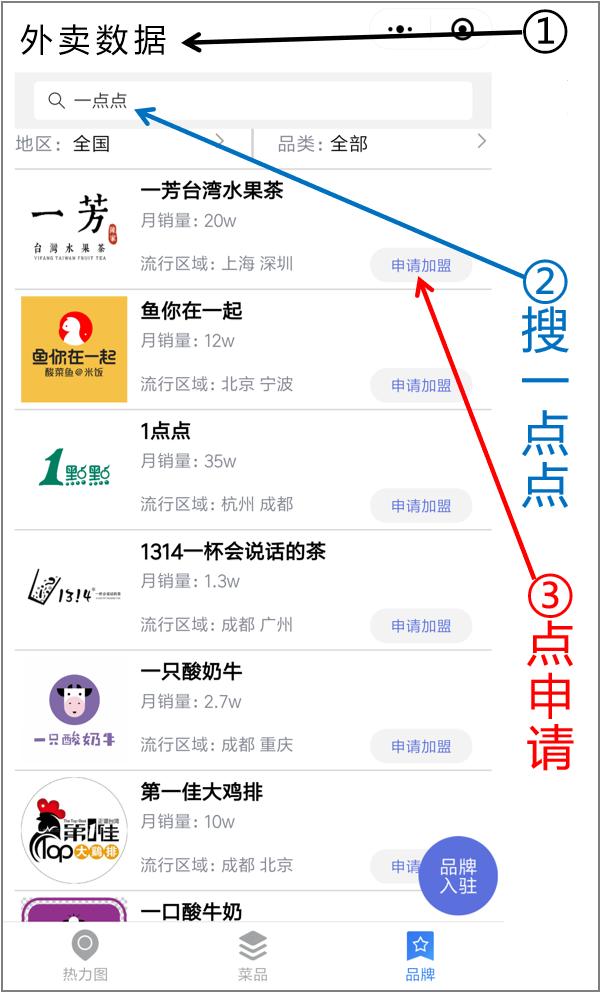Close the mini program with the circle icon
Viewport: 601px width, 993px height.
462,29
